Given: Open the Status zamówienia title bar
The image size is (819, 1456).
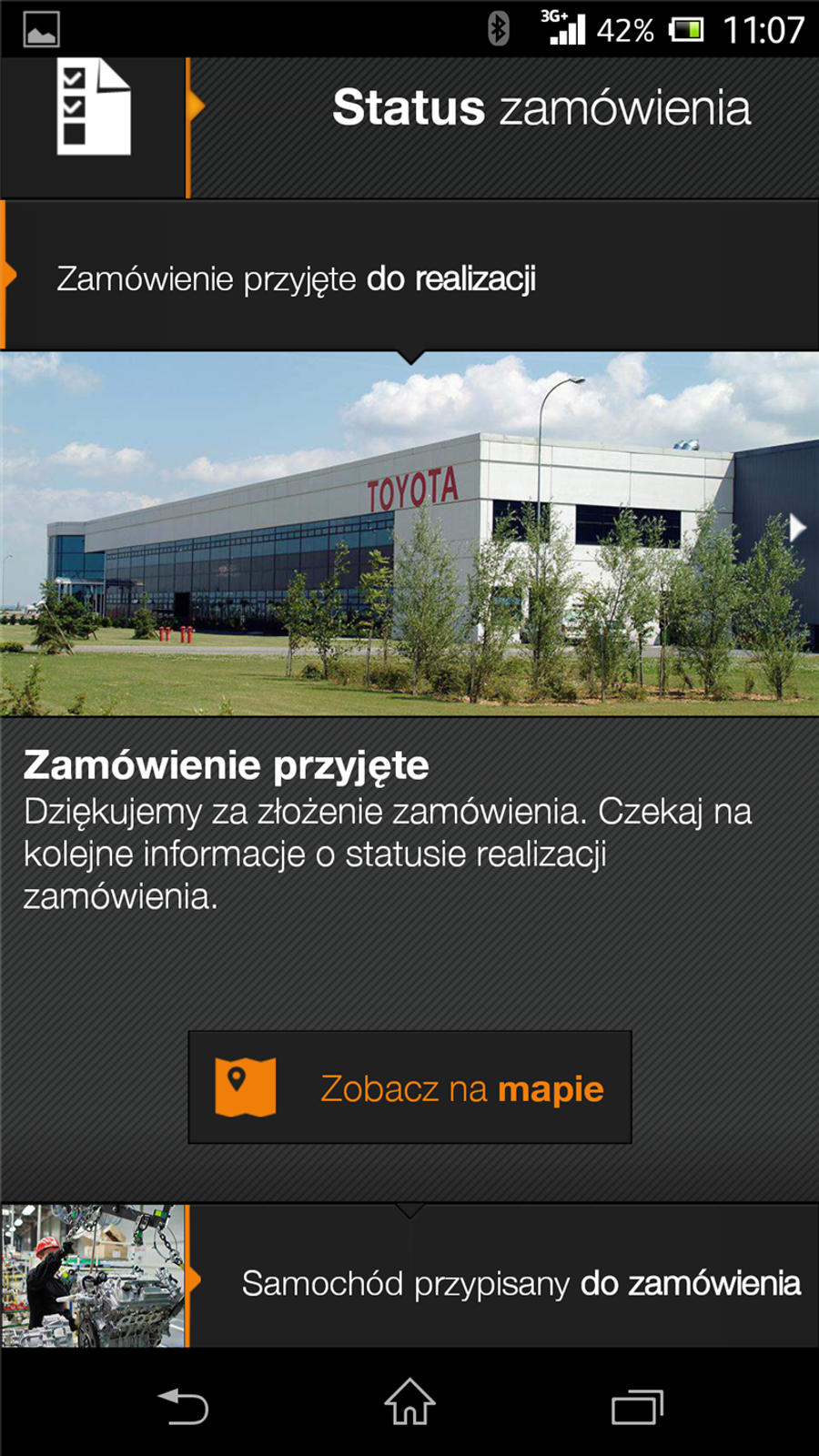Looking at the screenshot, I should point(543,106).
